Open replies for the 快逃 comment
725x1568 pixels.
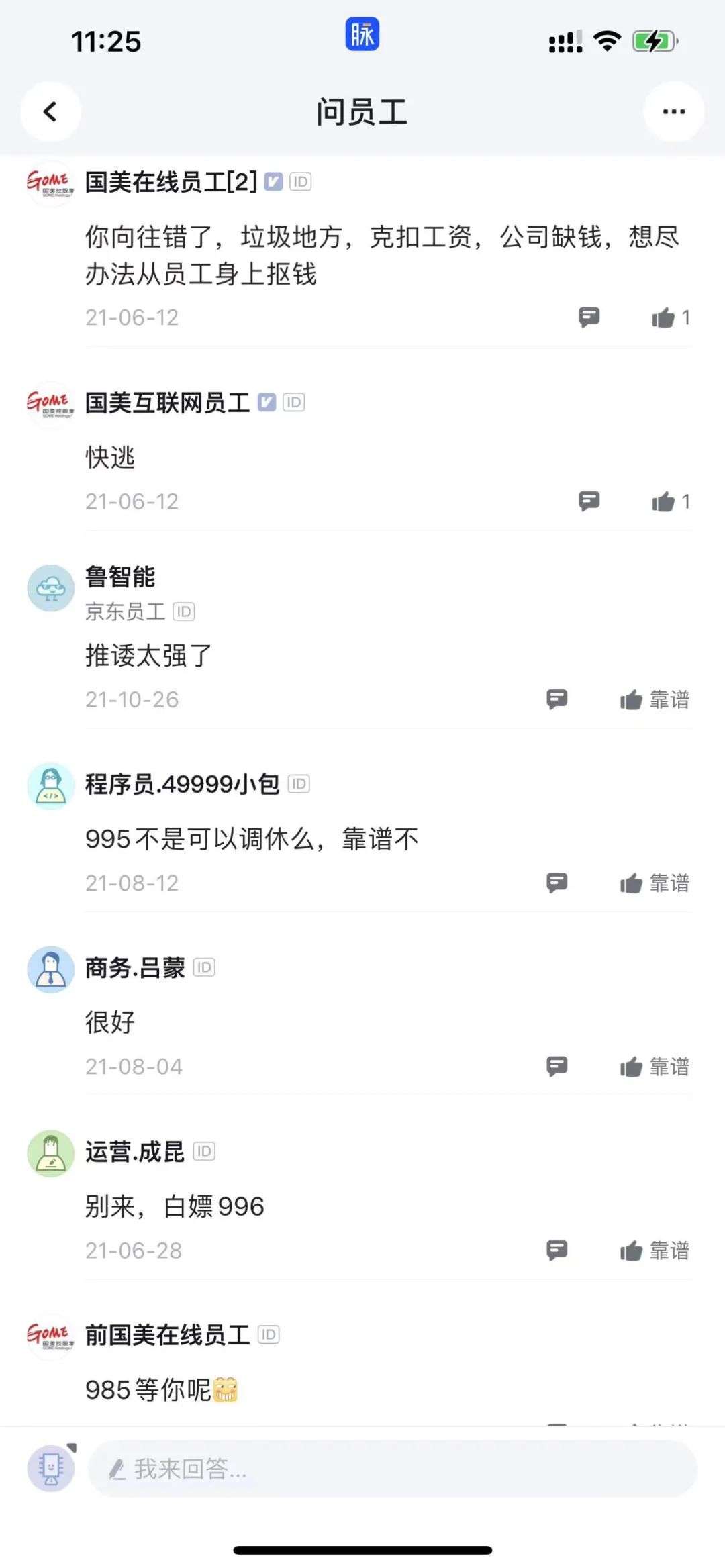coord(589,501)
